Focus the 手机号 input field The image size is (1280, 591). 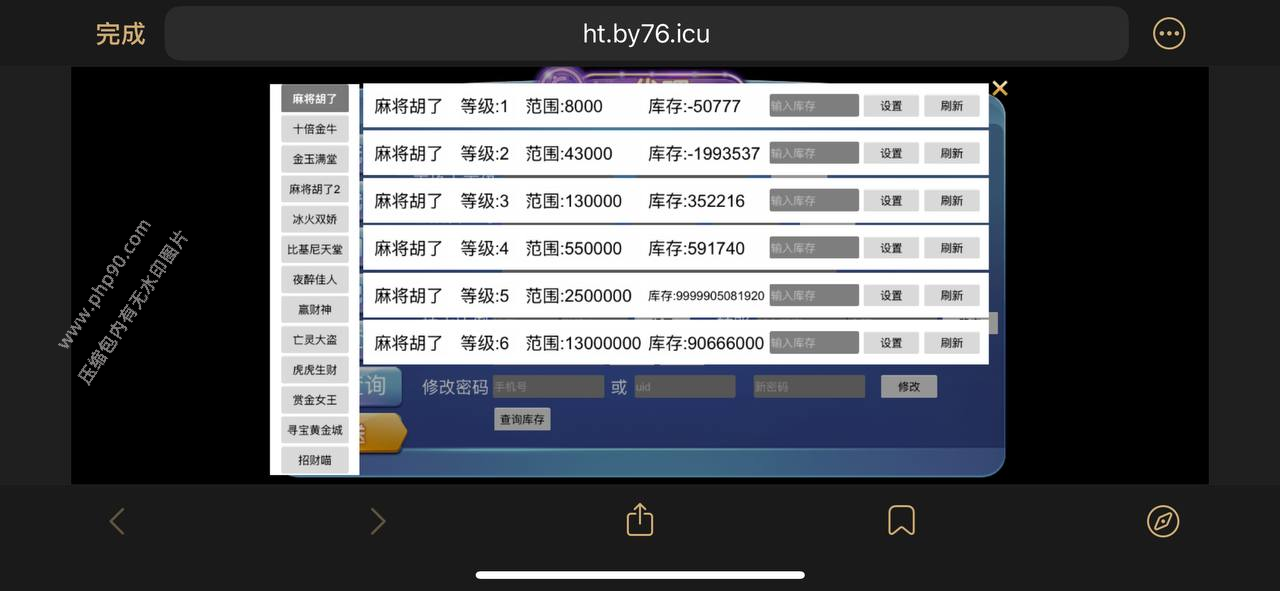548,387
